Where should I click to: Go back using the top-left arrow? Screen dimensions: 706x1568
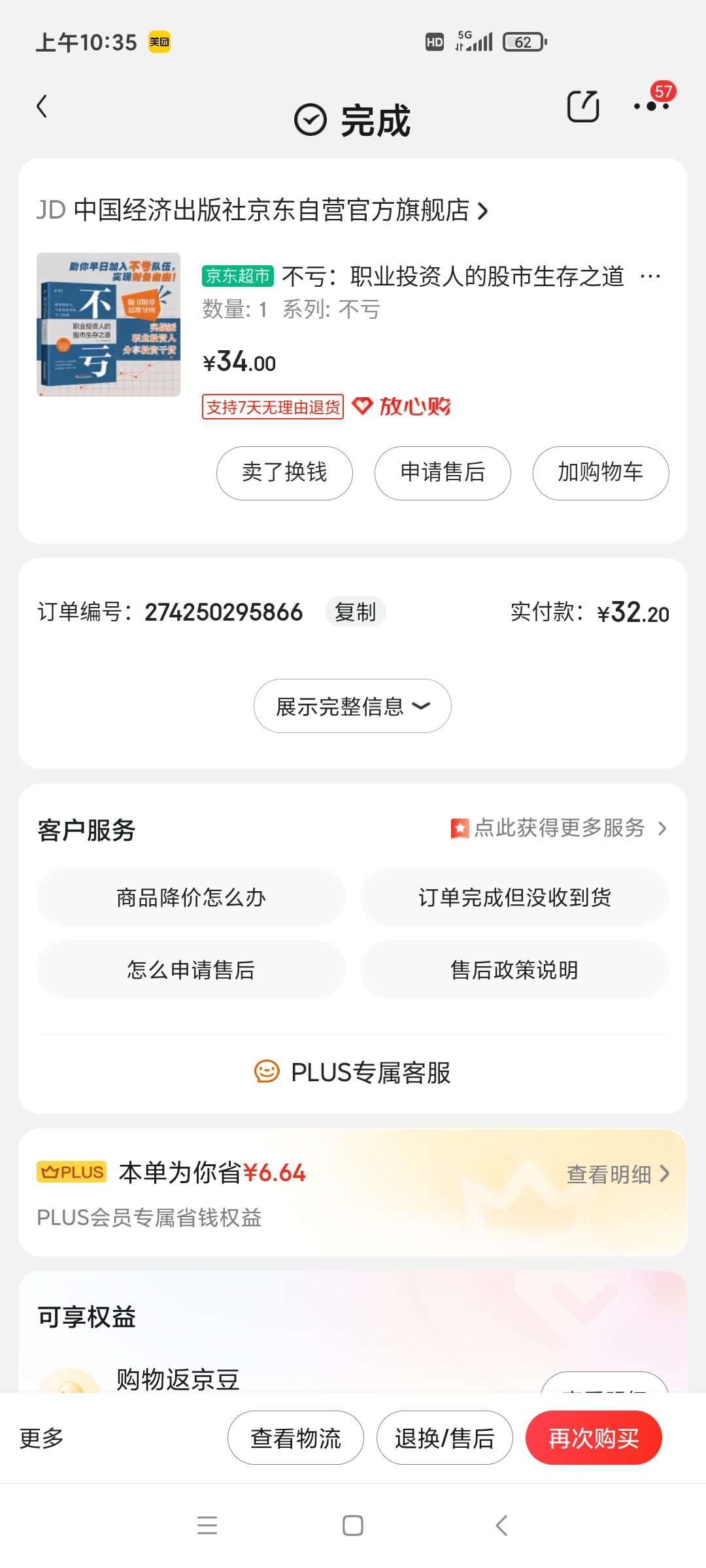click(42, 106)
